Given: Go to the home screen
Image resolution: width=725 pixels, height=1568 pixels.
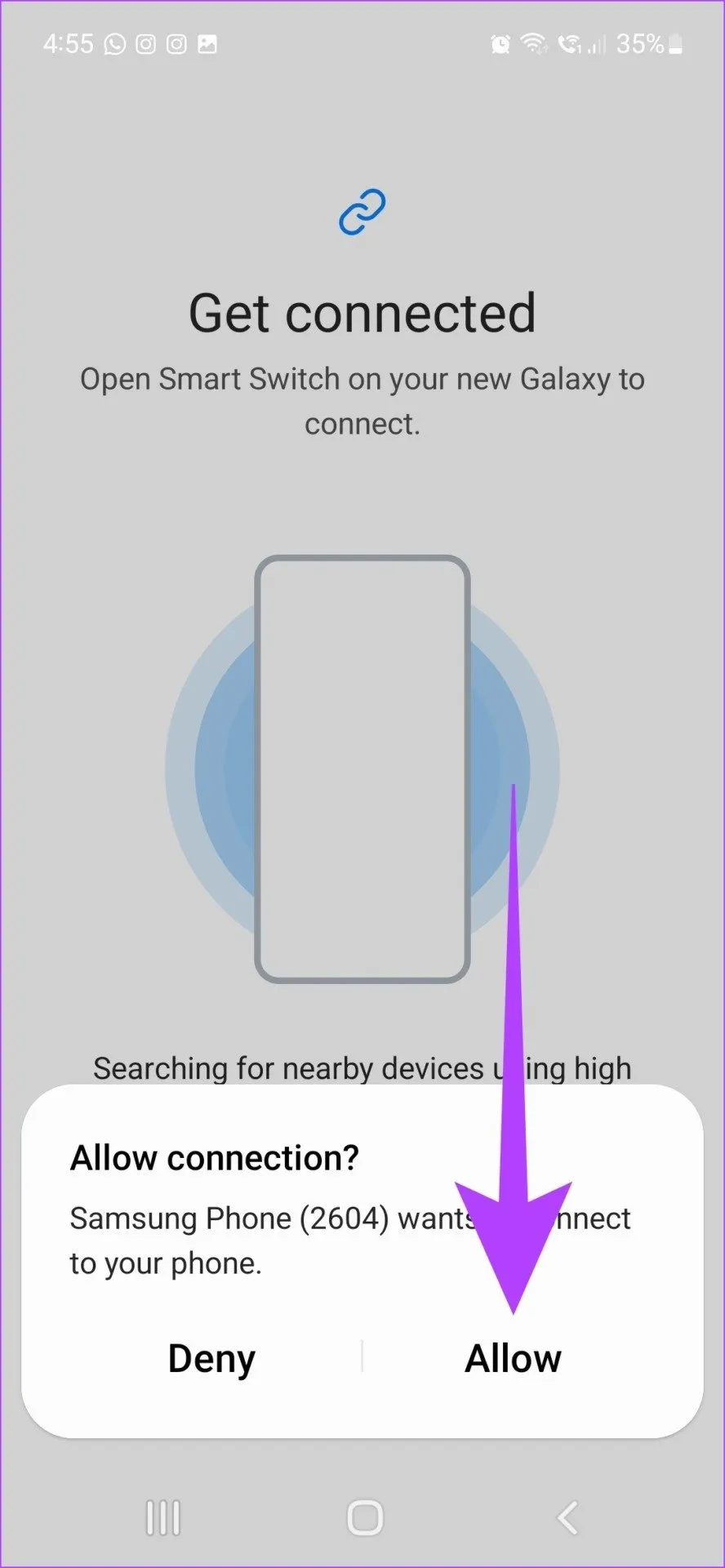Looking at the screenshot, I should click(364, 1517).
